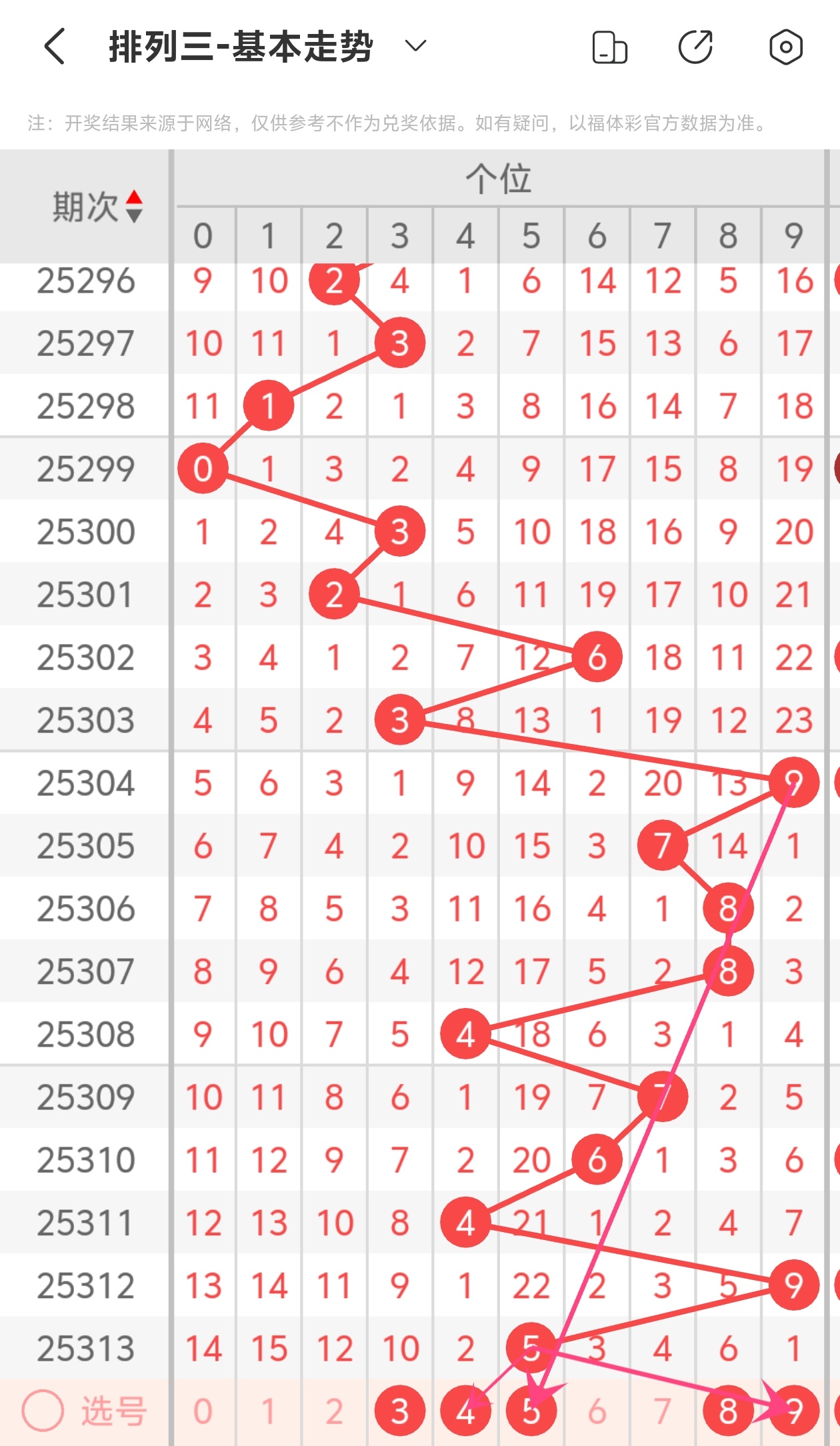Go back to the previous page
840x1446 pixels.
tap(55, 47)
